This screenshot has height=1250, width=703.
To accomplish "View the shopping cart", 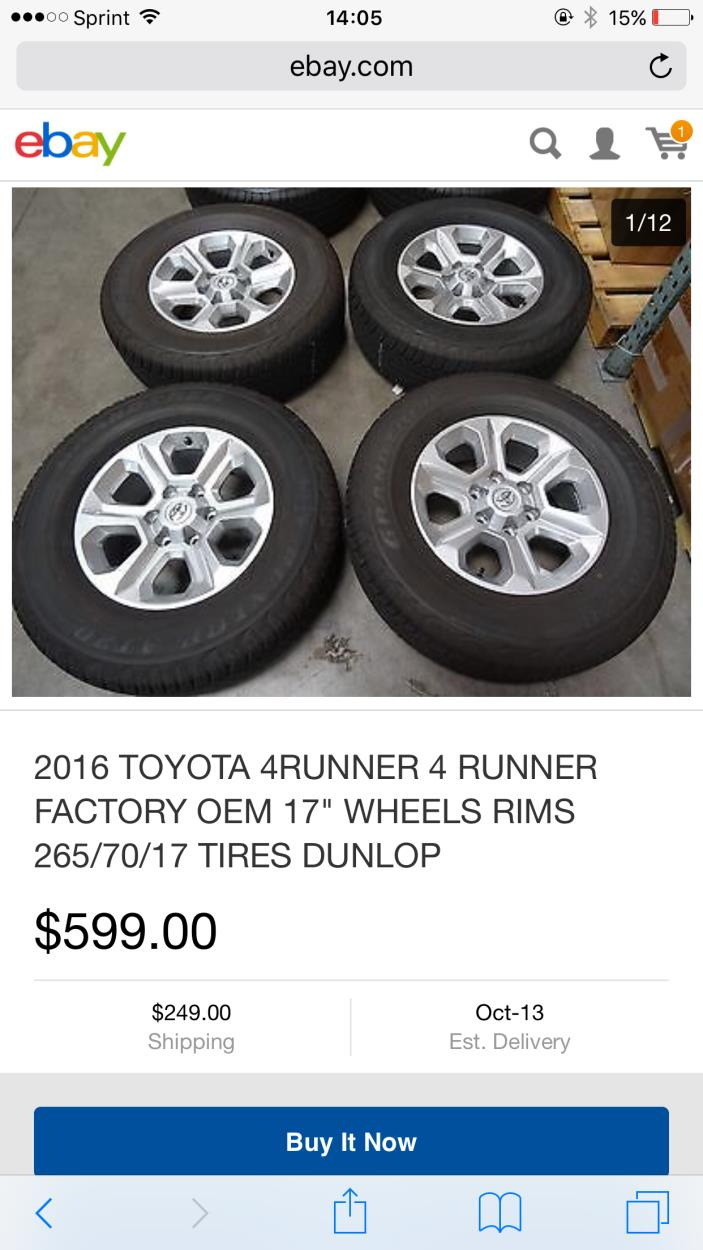I will pos(667,143).
